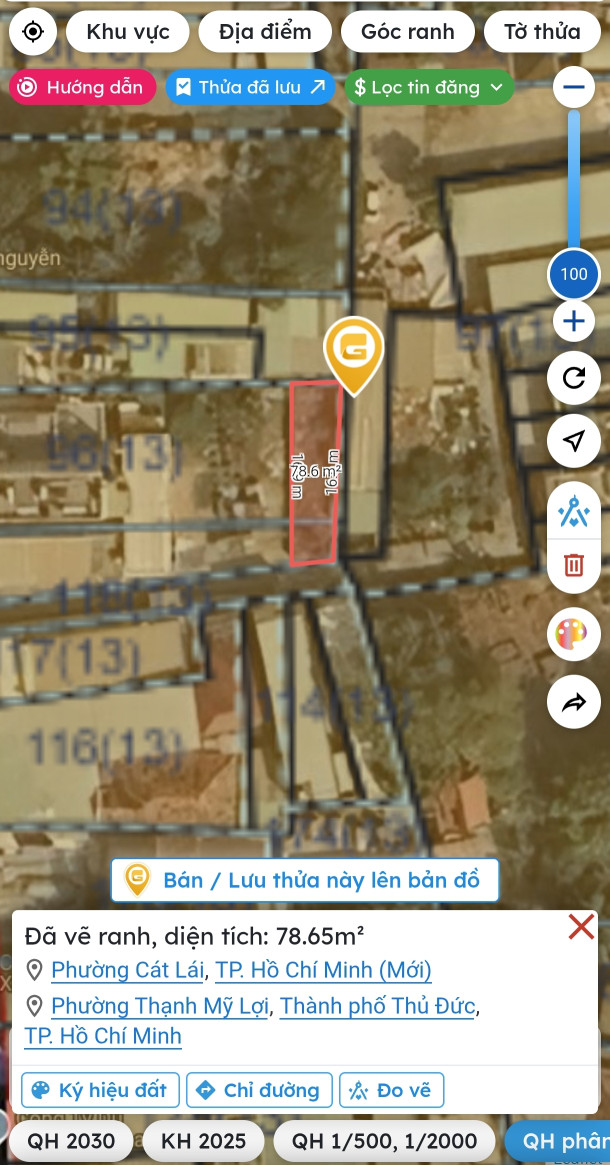The width and height of the screenshot is (610, 1165).
Task: Open the Khu vực chip
Action: [128, 32]
